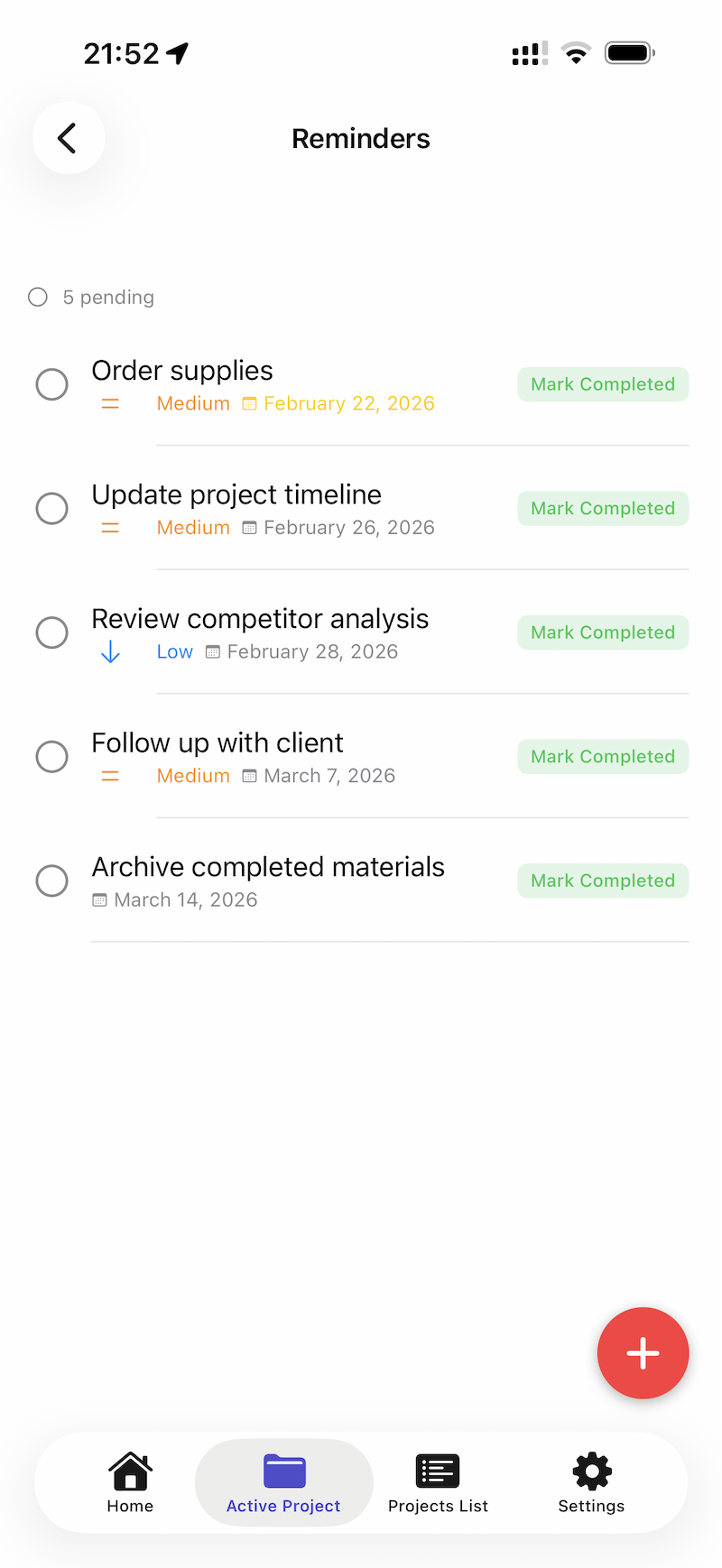Viewport: 722px width, 1568px height.
Task: Select the circle next to 5 pending
Action: 37,296
